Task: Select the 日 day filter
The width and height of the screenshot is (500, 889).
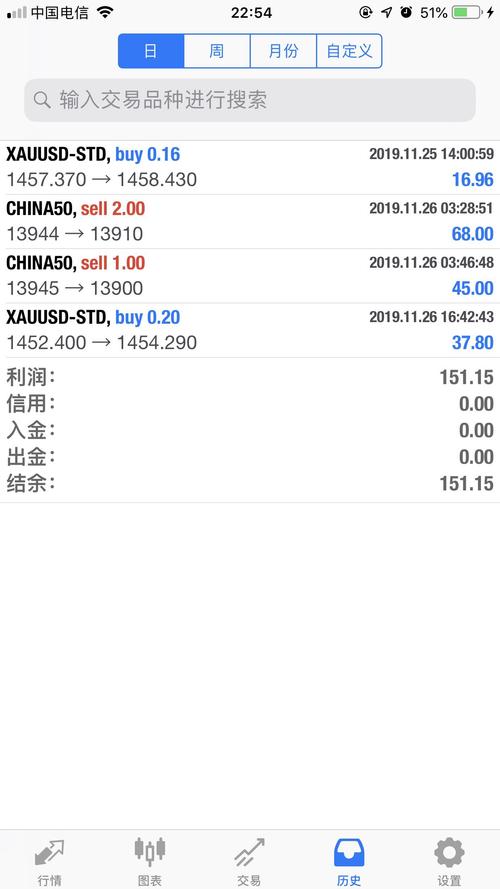Action: click(x=151, y=51)
